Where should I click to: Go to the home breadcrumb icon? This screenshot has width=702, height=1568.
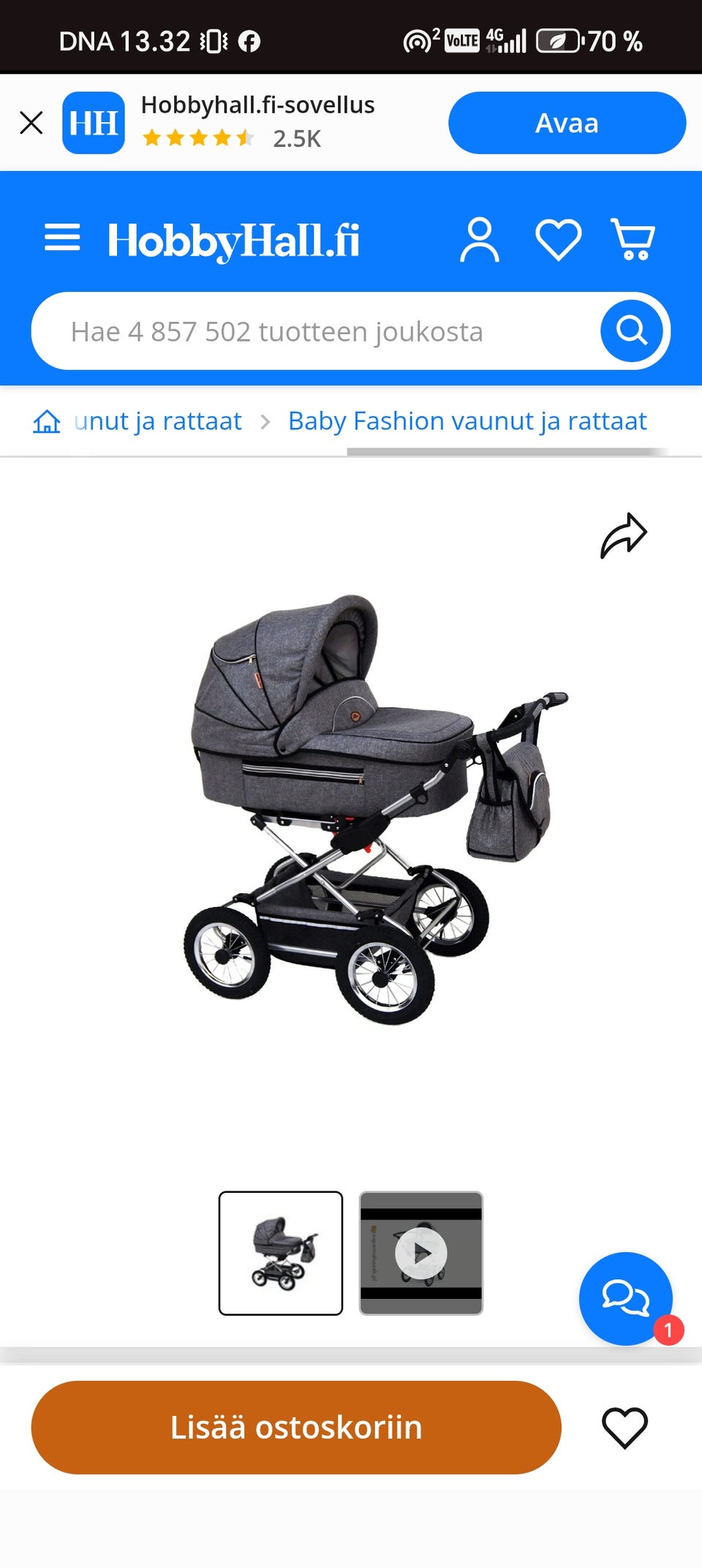click(47, 421)
